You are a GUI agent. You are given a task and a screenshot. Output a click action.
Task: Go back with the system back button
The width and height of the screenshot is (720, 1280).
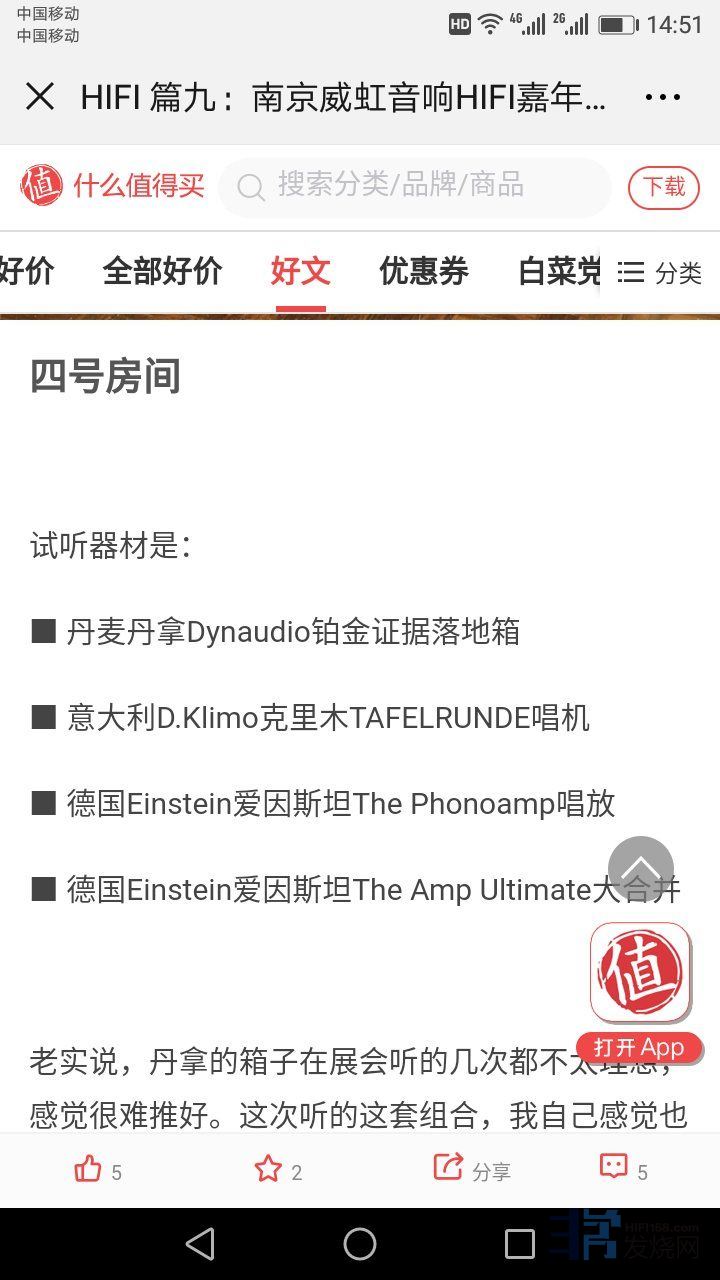click(x=200, y=1244)
